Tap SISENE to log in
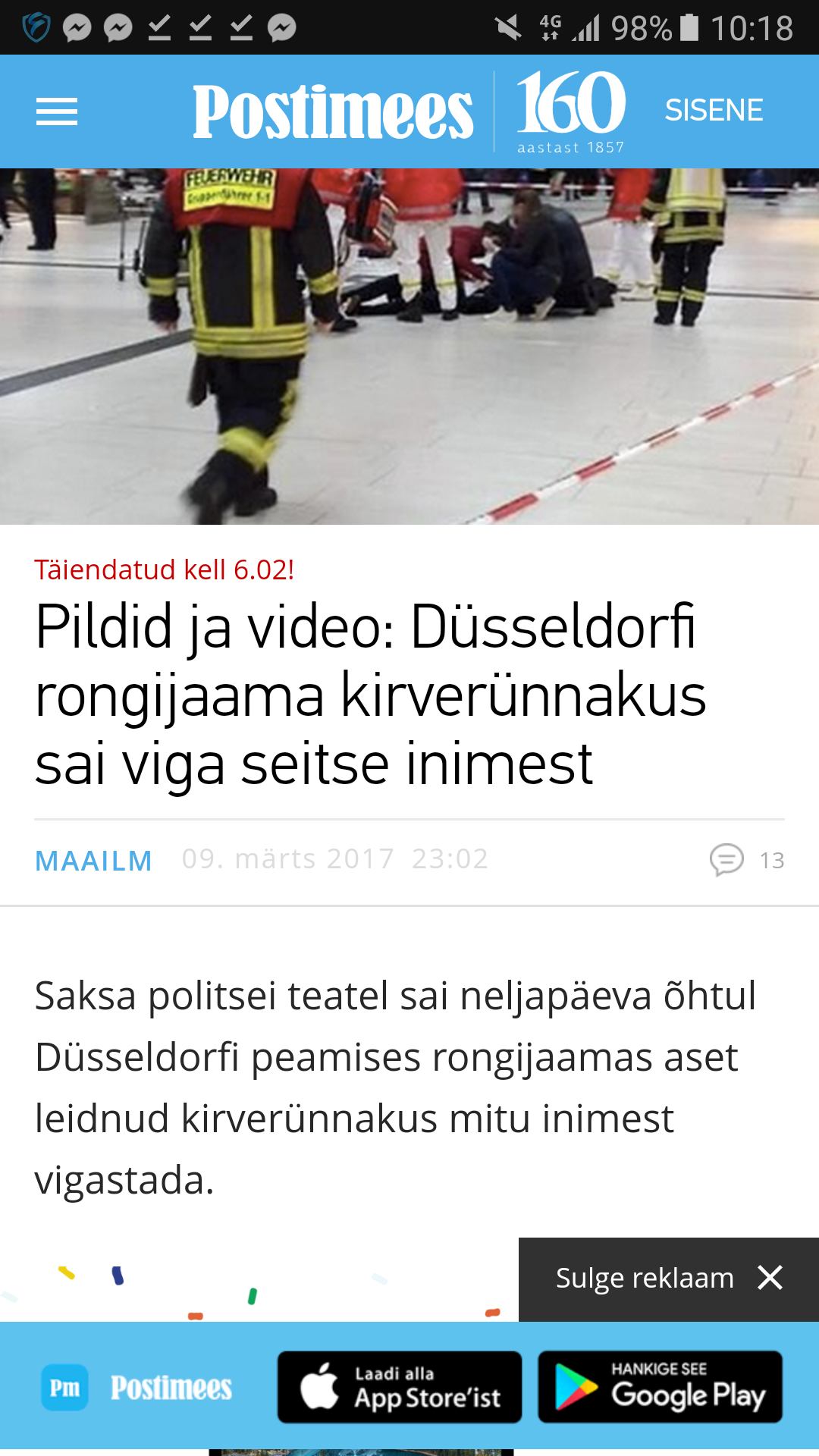The width and height of the screenshot is (819, 1456). click(714, 111)
